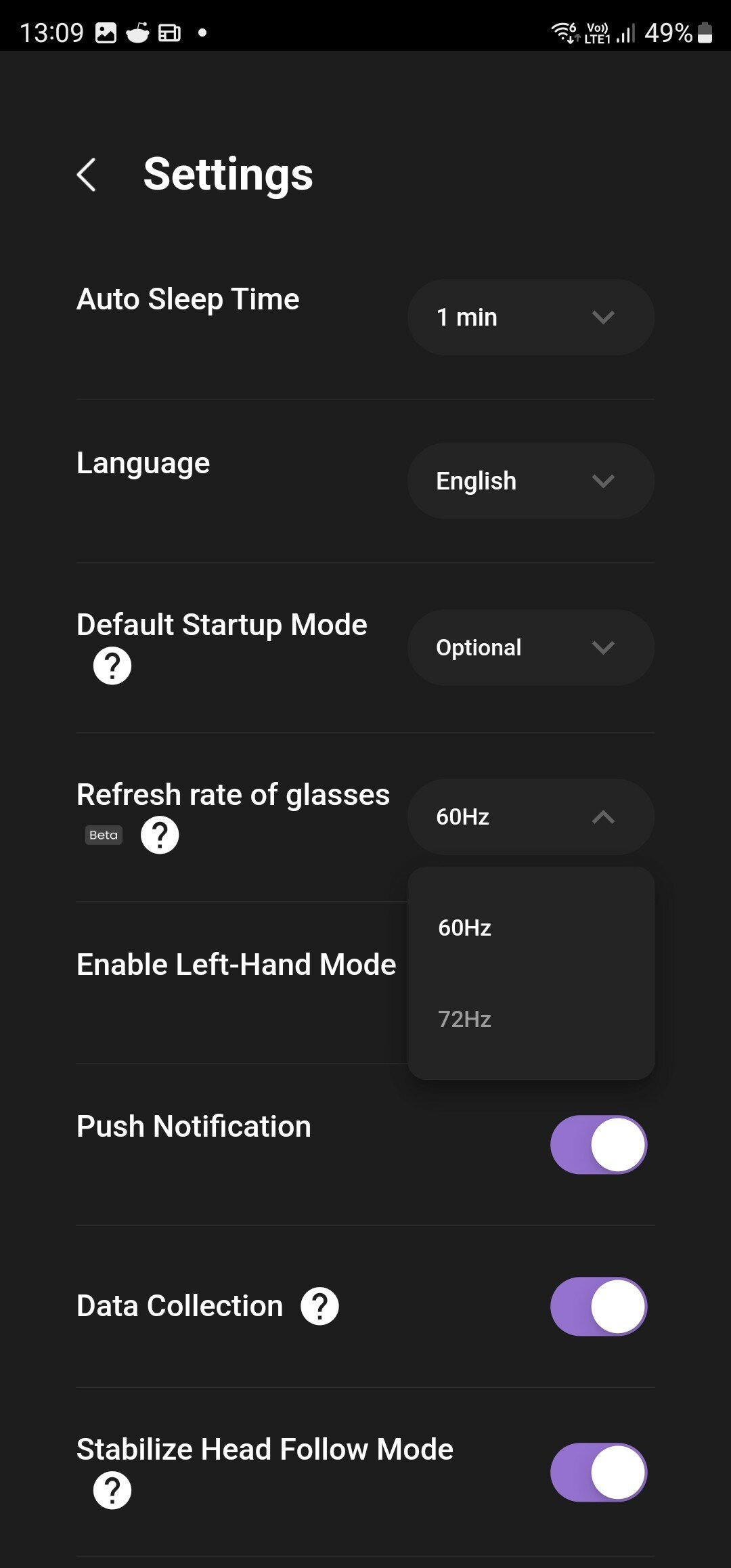Toggle Stabilize Head Follow Mode off

598,1473
